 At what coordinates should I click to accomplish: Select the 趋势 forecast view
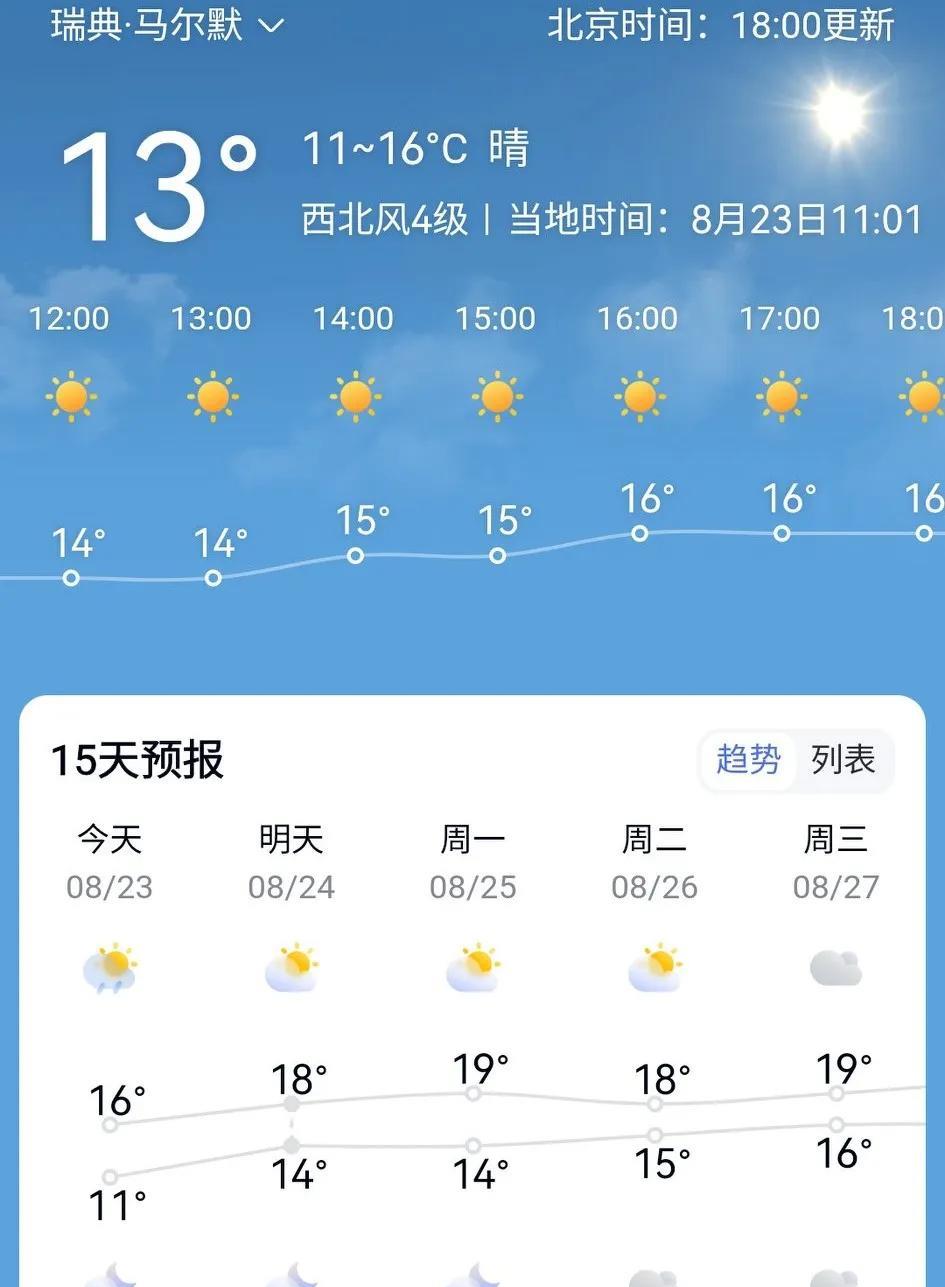click(748, 760)
